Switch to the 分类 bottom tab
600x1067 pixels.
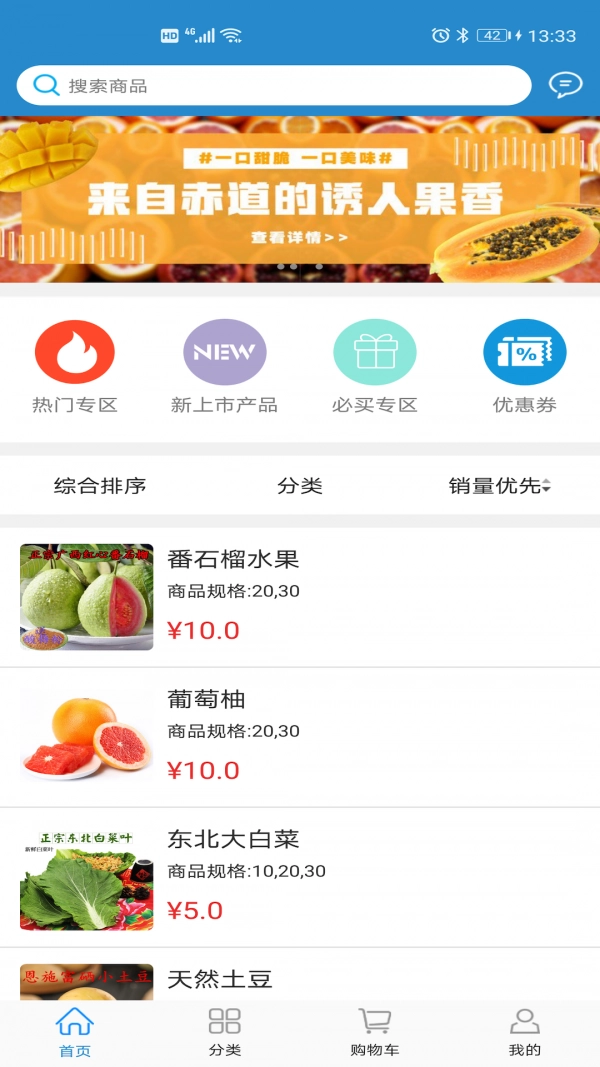coord(225,1033)
